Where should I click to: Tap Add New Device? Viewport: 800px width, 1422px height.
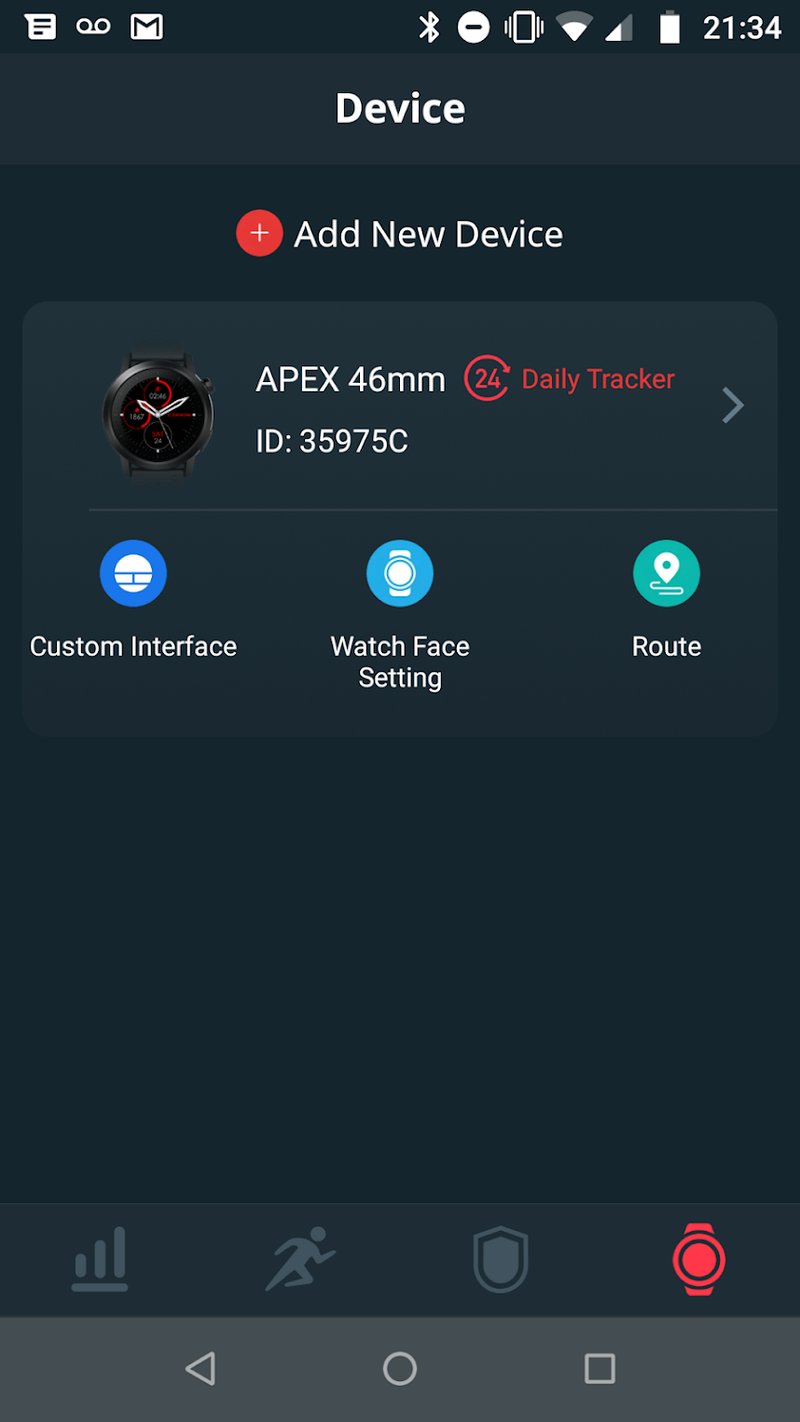(x=428, y=234)
